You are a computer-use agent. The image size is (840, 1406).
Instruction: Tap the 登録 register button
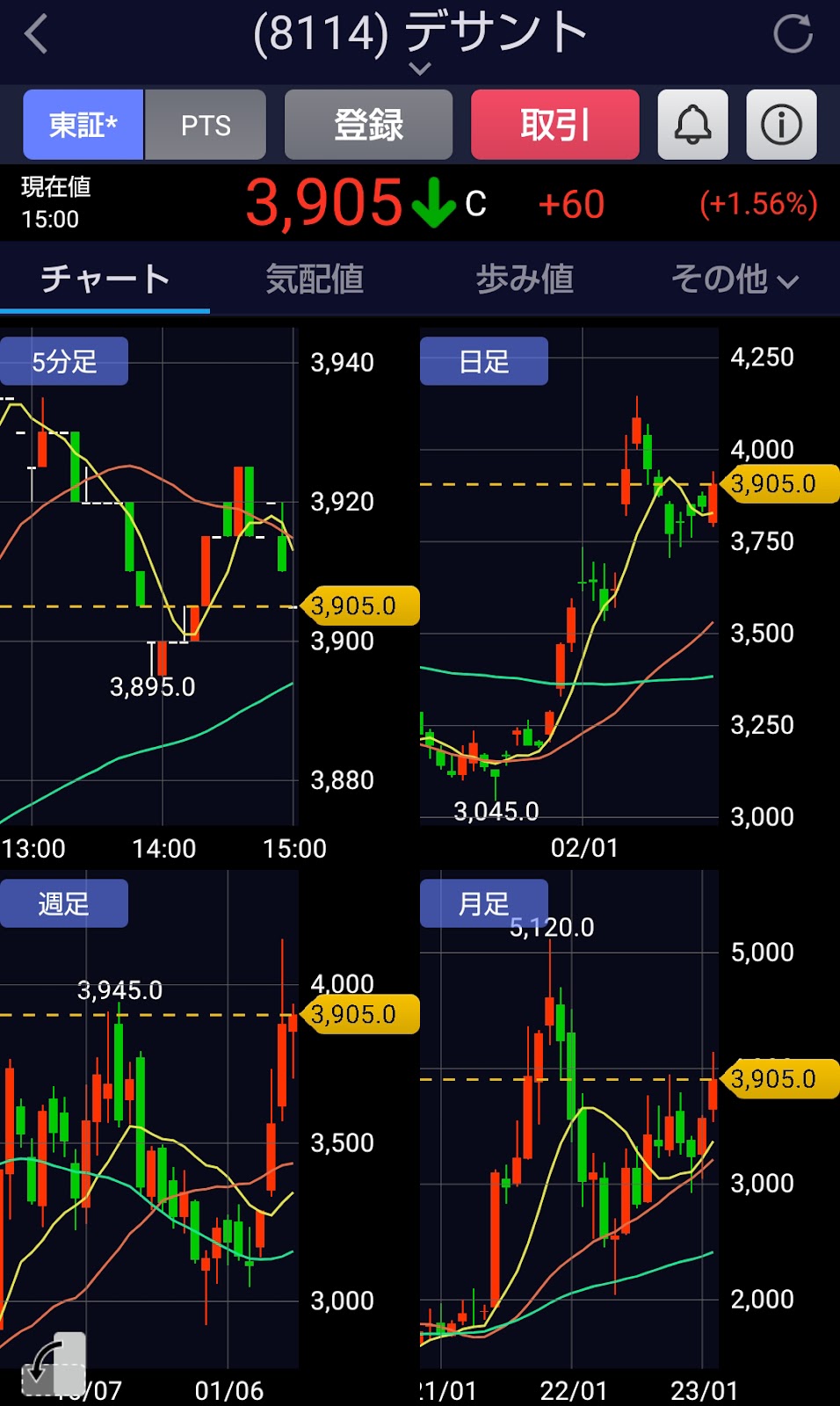coord(368,125)
